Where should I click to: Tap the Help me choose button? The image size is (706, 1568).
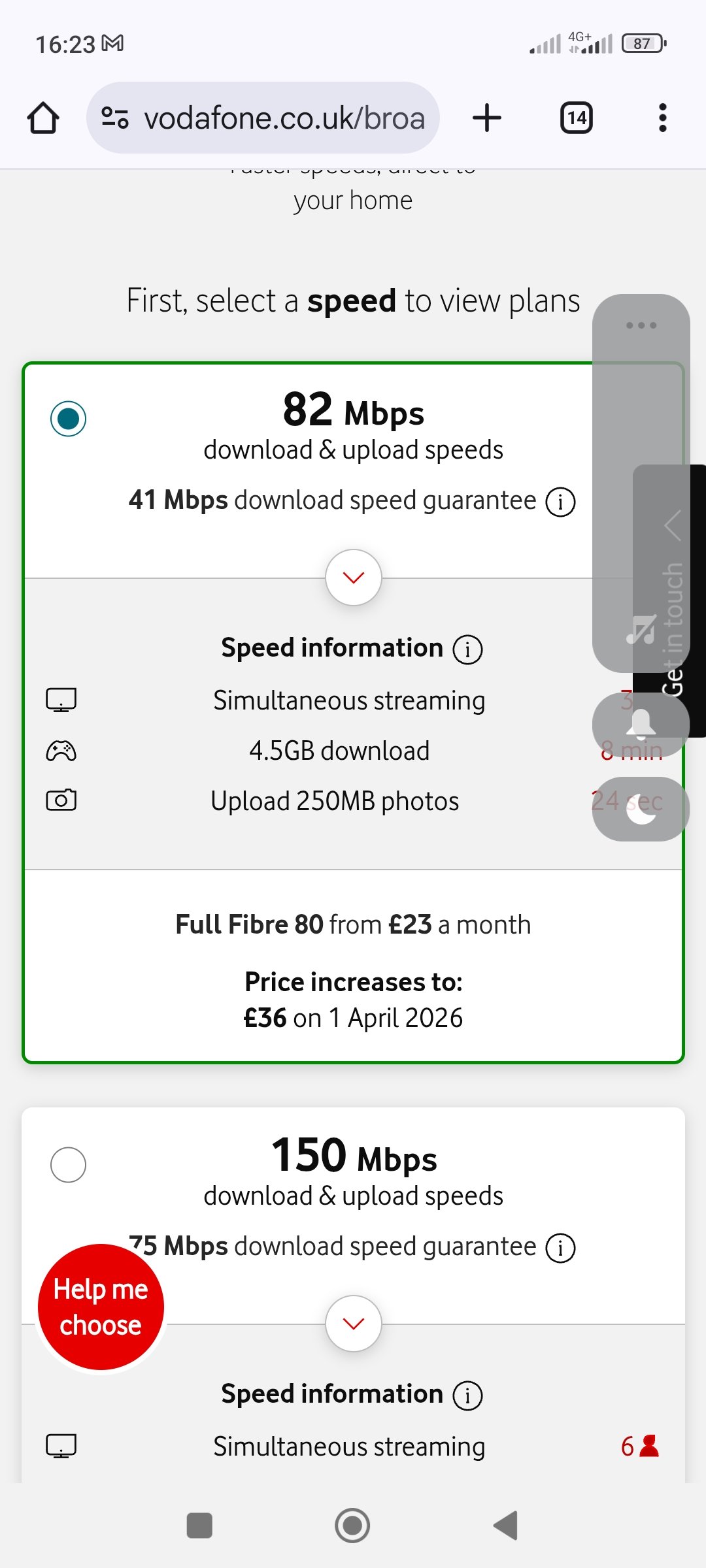(101, 1307)
